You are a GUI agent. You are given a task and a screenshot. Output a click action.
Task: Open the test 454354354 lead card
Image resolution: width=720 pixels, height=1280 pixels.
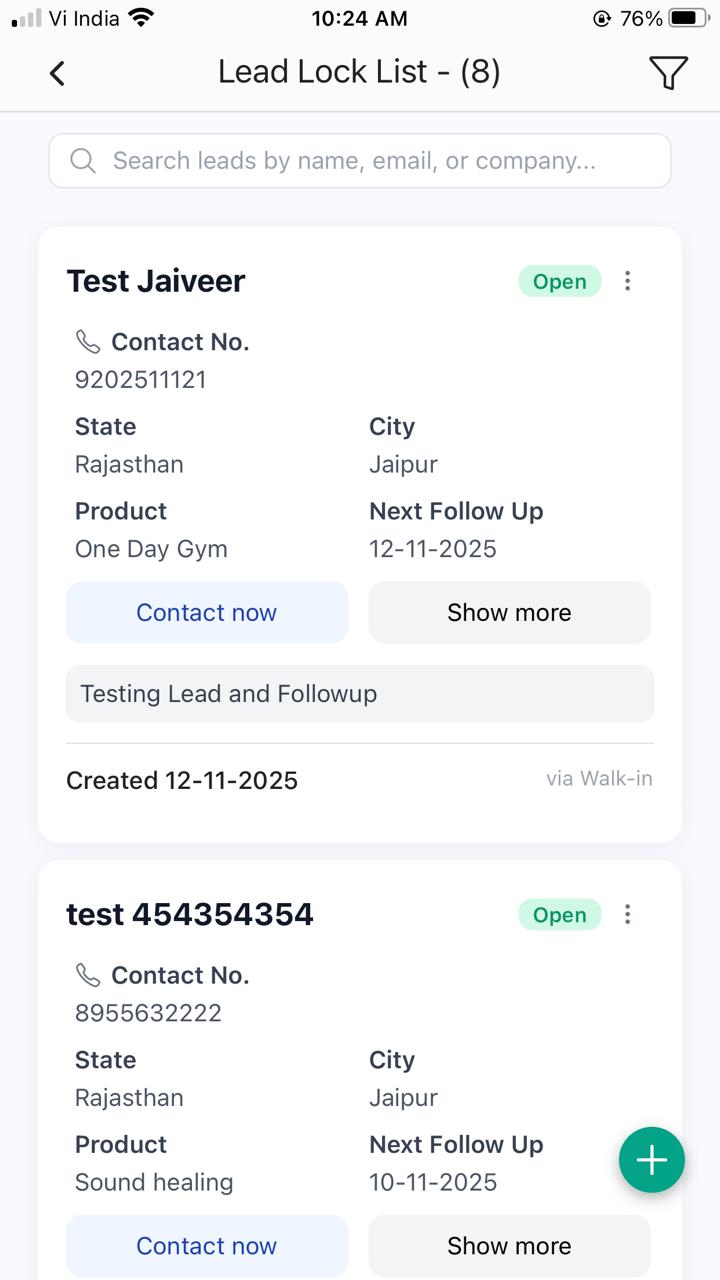coord(190,914)
